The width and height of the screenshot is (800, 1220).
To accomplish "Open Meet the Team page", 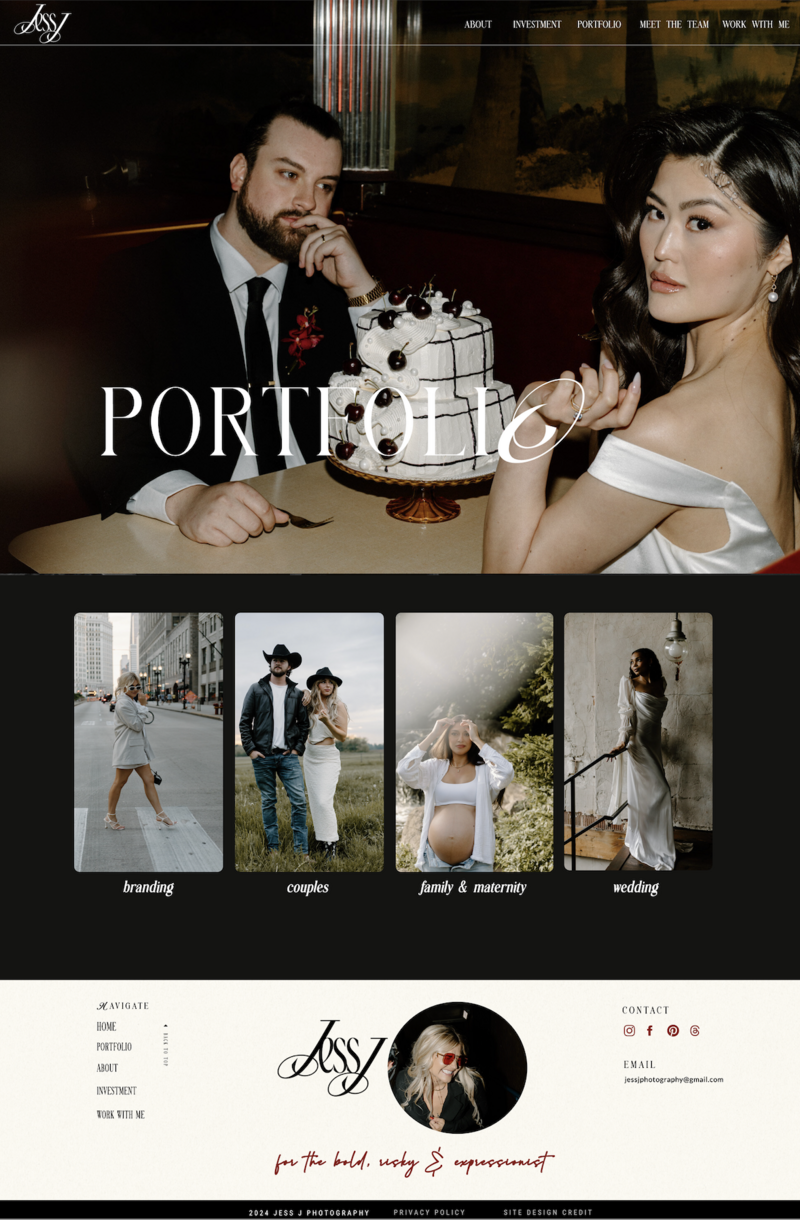I will click(674, 24).
